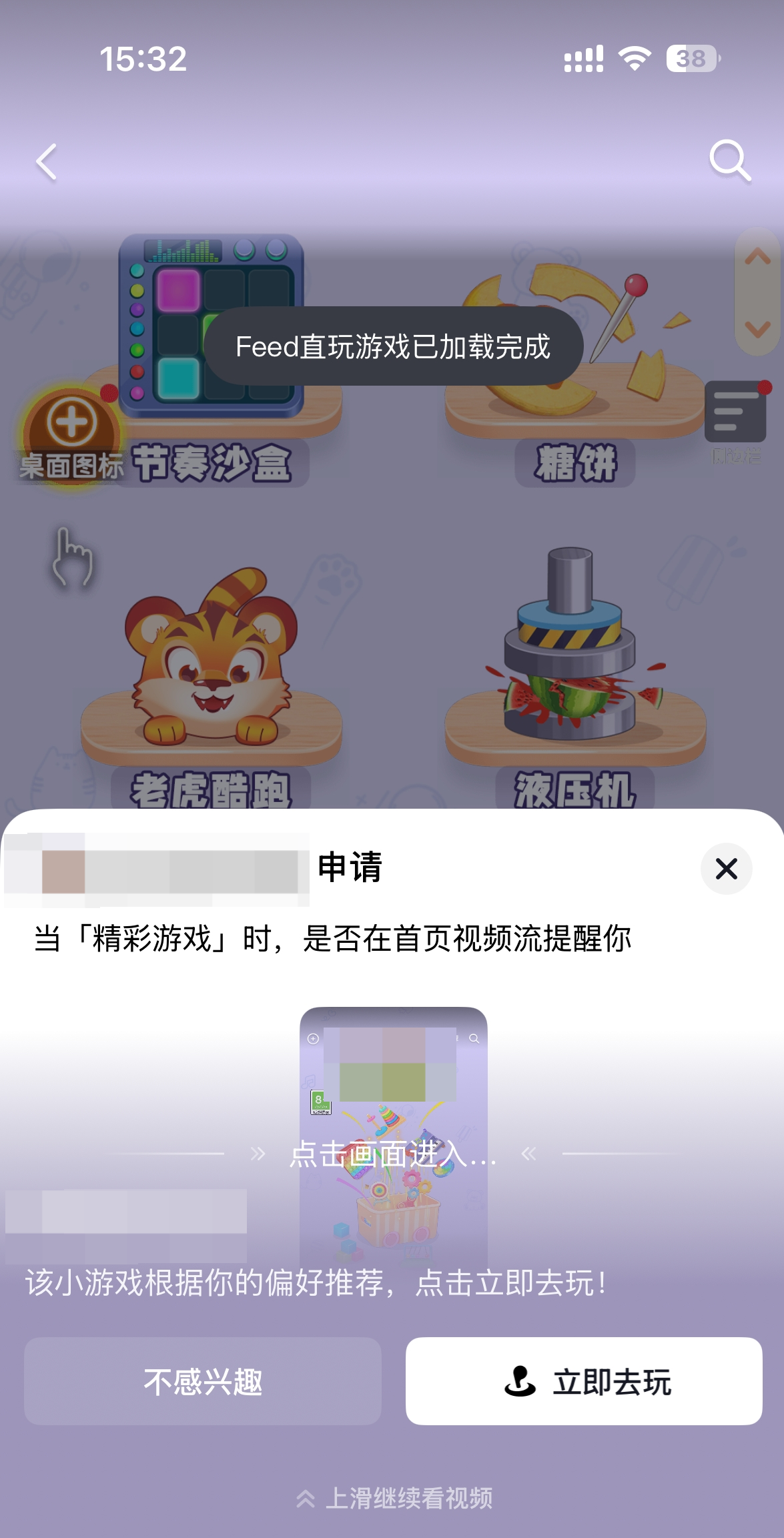
Task: Tap the up arrow on the side switcher
Action: (x=757, y=257)
